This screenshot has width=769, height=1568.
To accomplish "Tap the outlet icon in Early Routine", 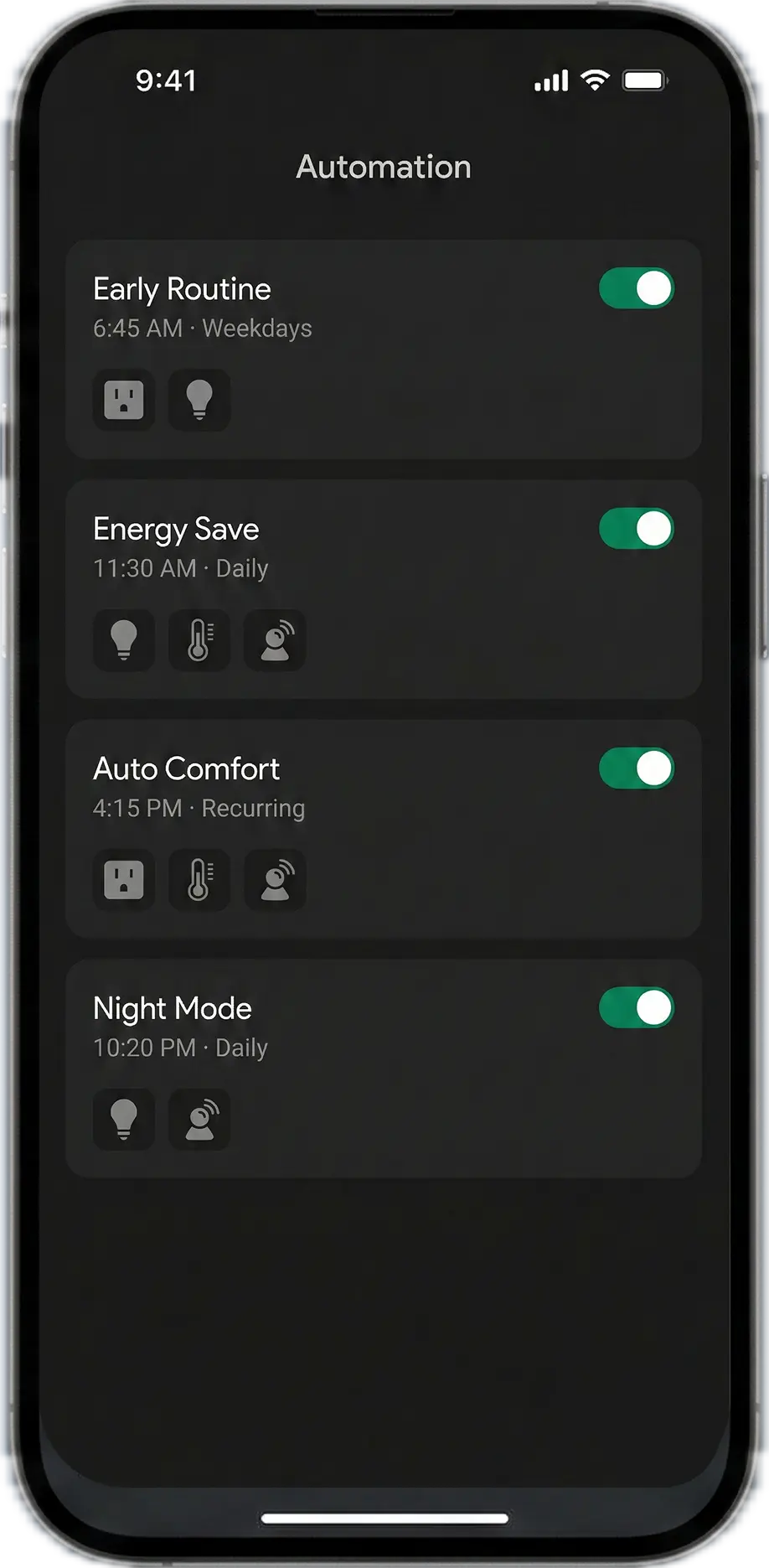I will [x=124, y=400].
